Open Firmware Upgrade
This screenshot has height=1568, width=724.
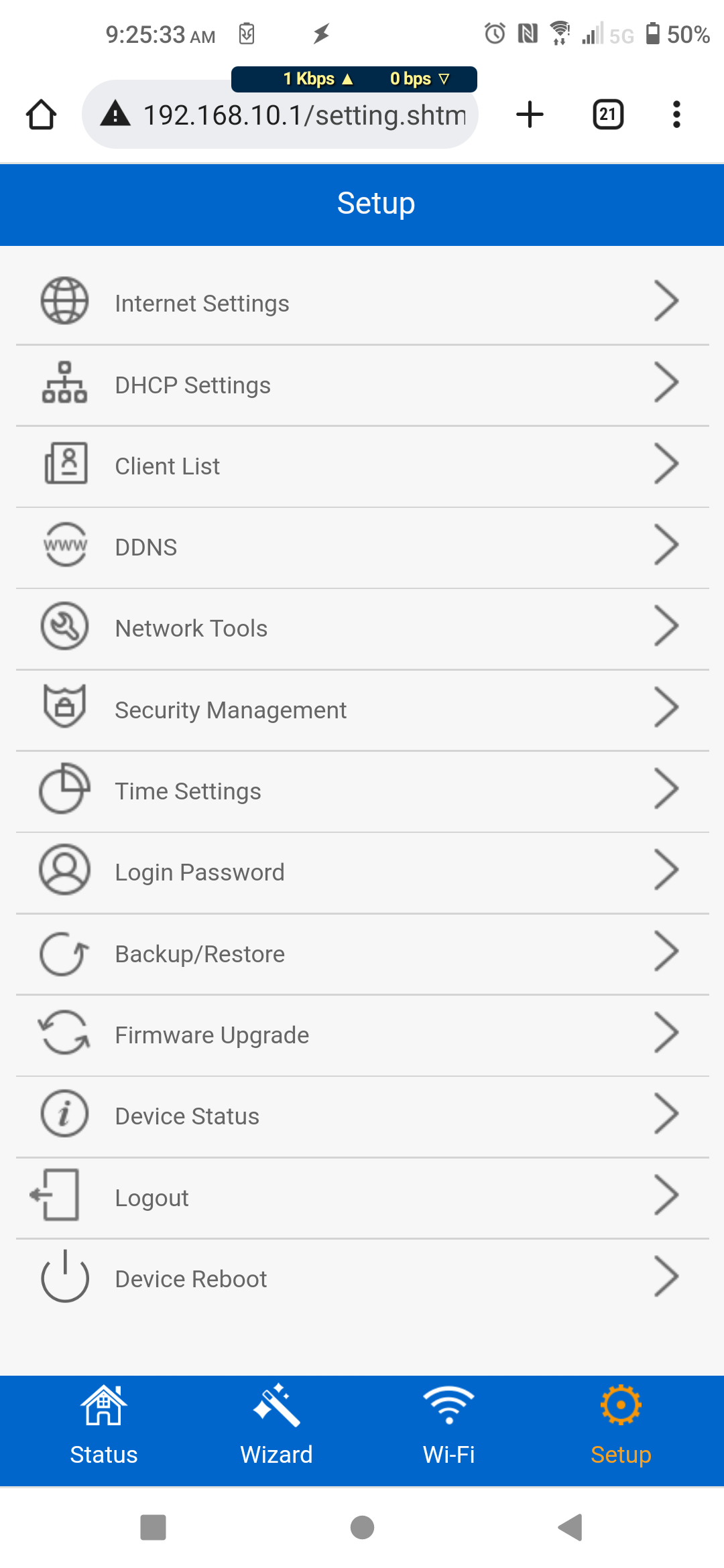(x=362, y=1035)
